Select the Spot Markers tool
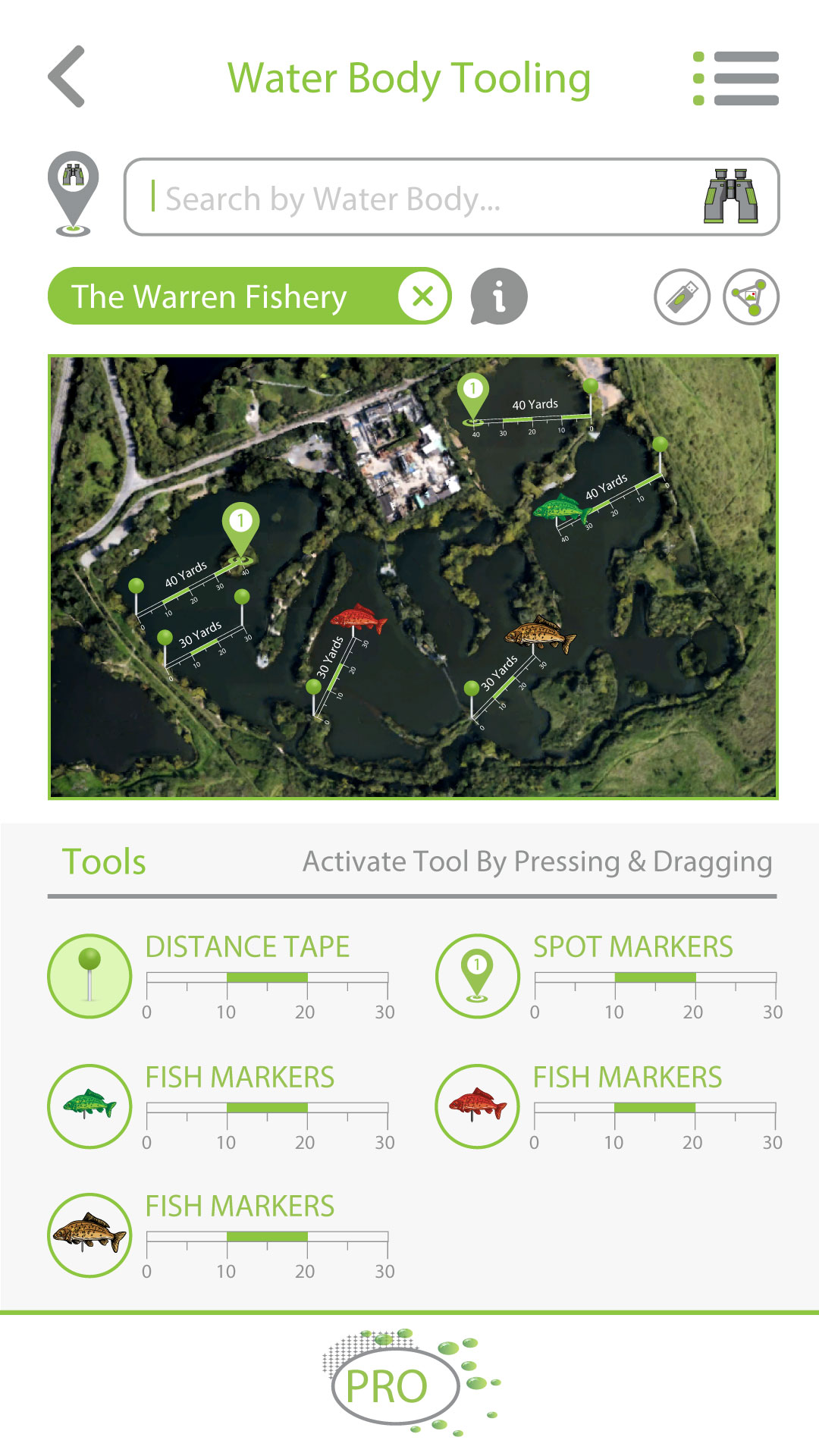Screen dimensions: 819x1456 click(x=477, y=976)
